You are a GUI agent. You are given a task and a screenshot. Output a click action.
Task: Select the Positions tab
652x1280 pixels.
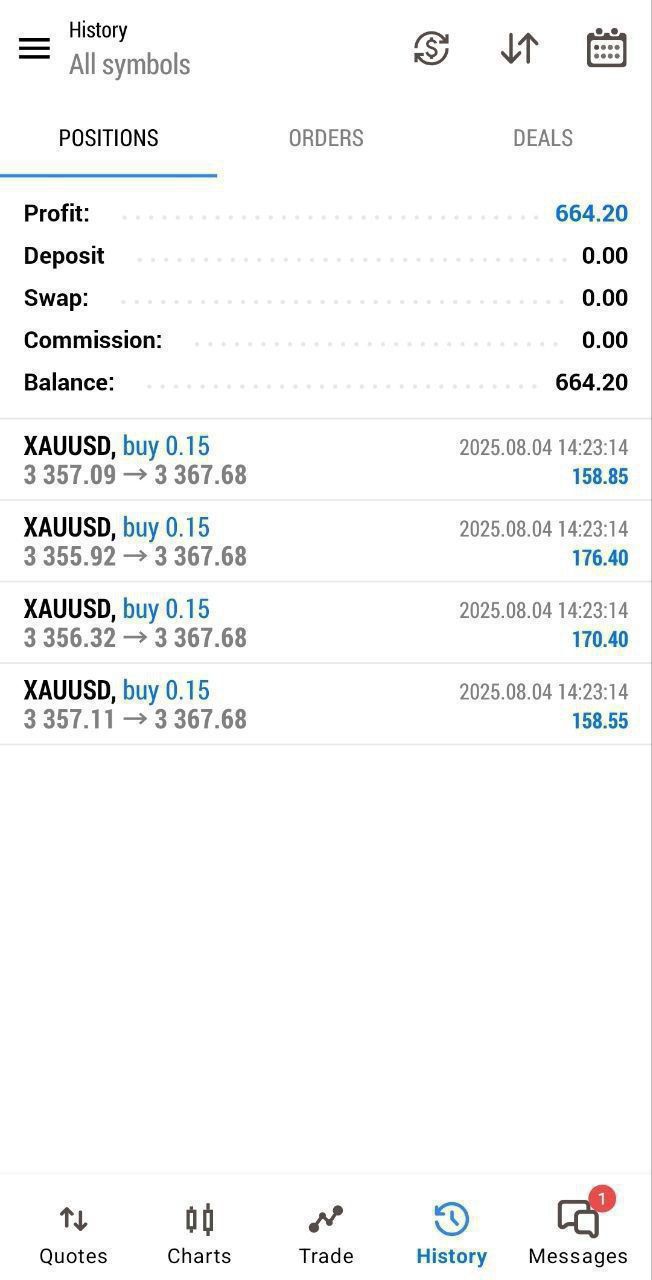point(108,138)
